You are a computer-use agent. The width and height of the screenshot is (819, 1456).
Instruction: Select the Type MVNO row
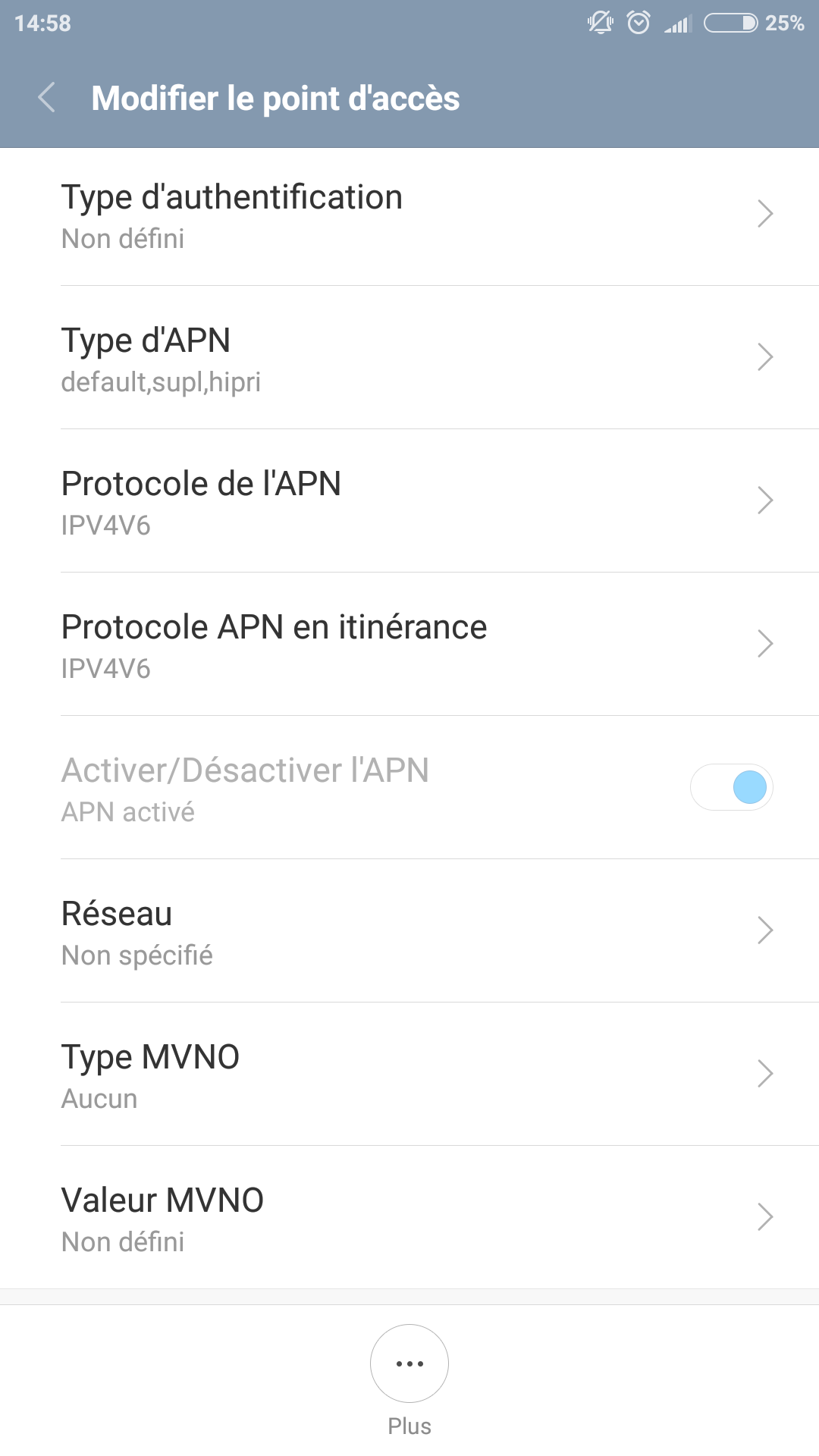409,1075
